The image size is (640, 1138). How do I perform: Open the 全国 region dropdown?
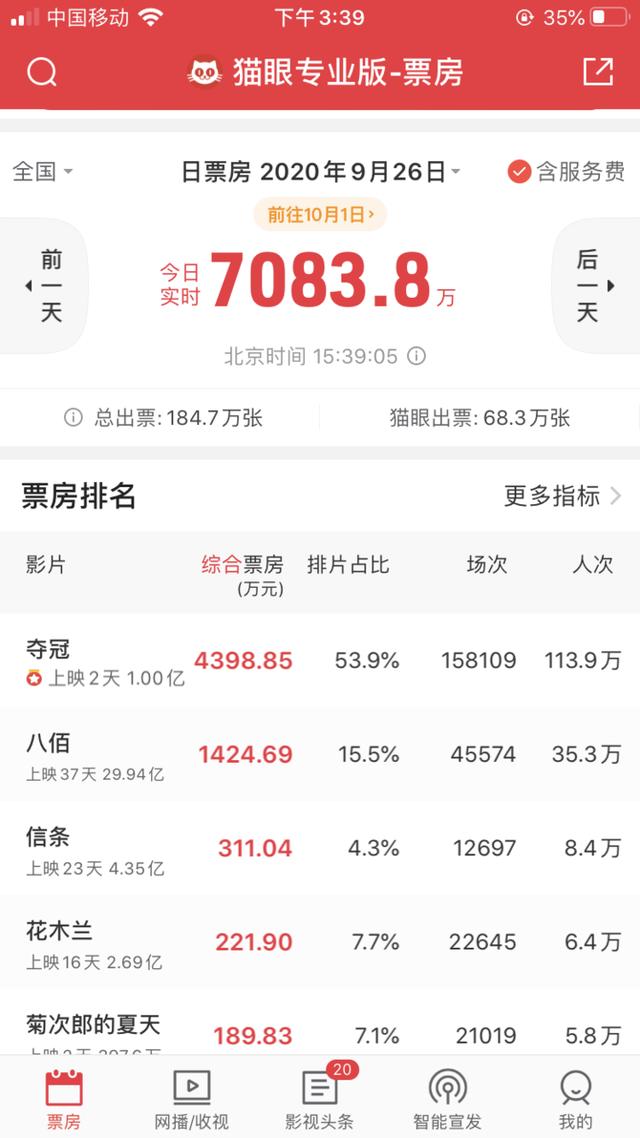[x=43, y=172]
